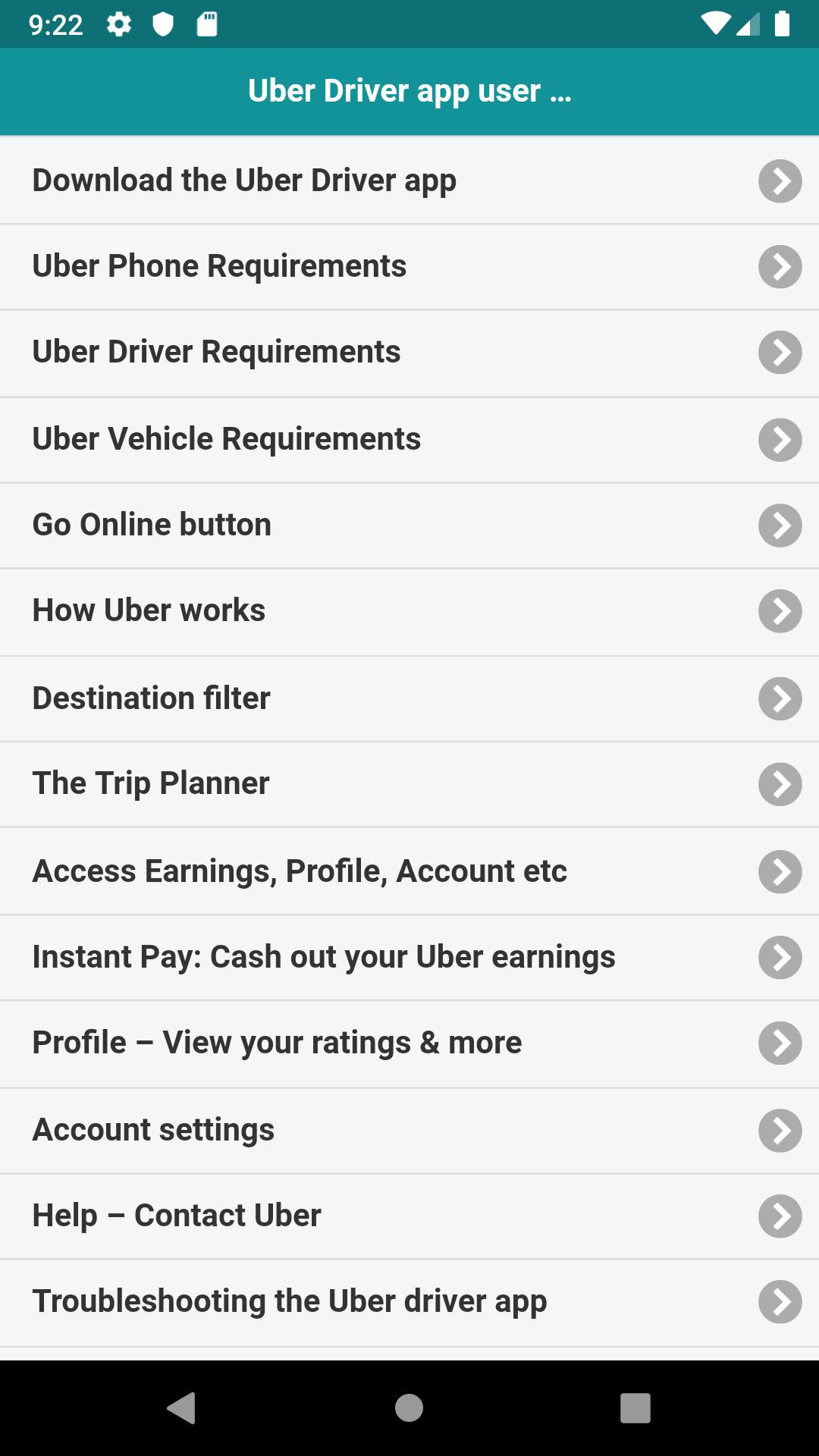Open Account settings row
Image resolution: width=819 pixels, height=1456 pixels.
409,1131
